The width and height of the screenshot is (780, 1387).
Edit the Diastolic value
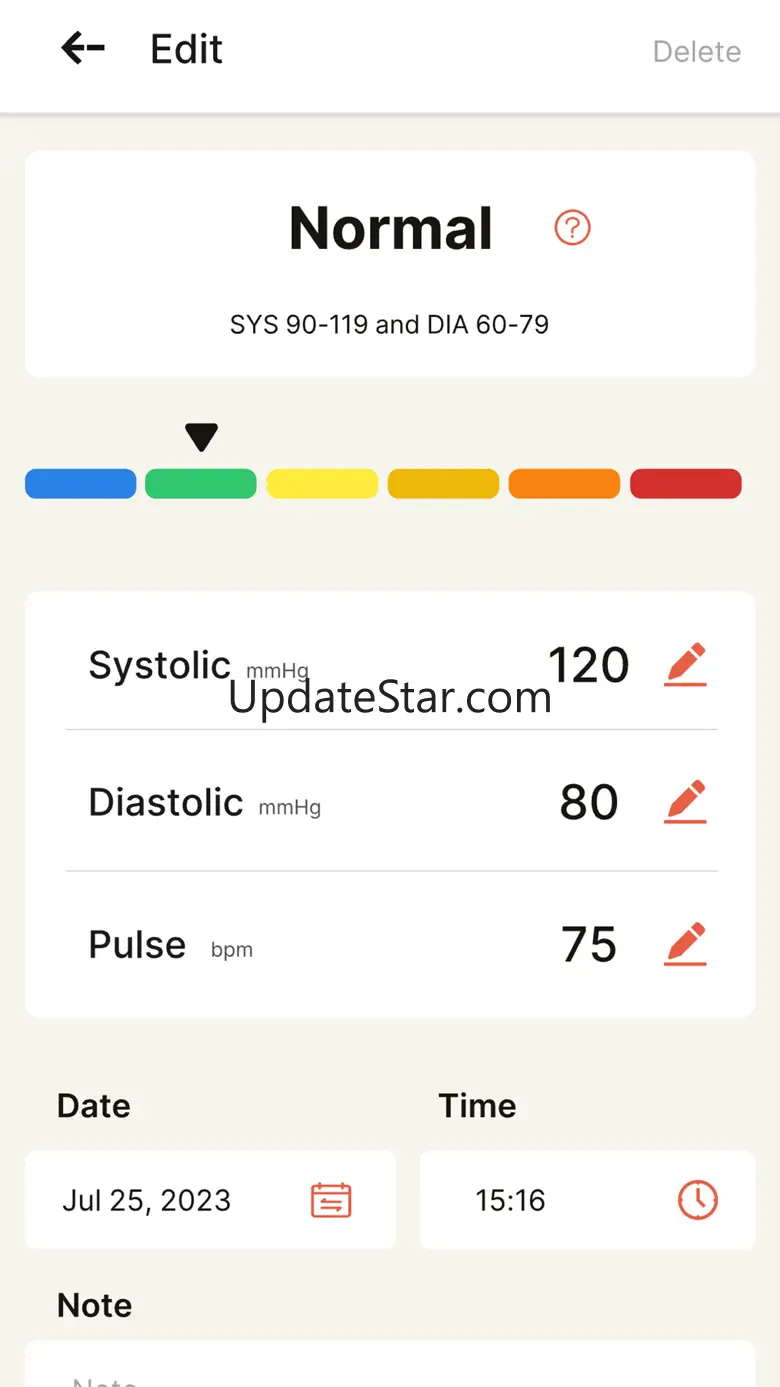point(685,802)
